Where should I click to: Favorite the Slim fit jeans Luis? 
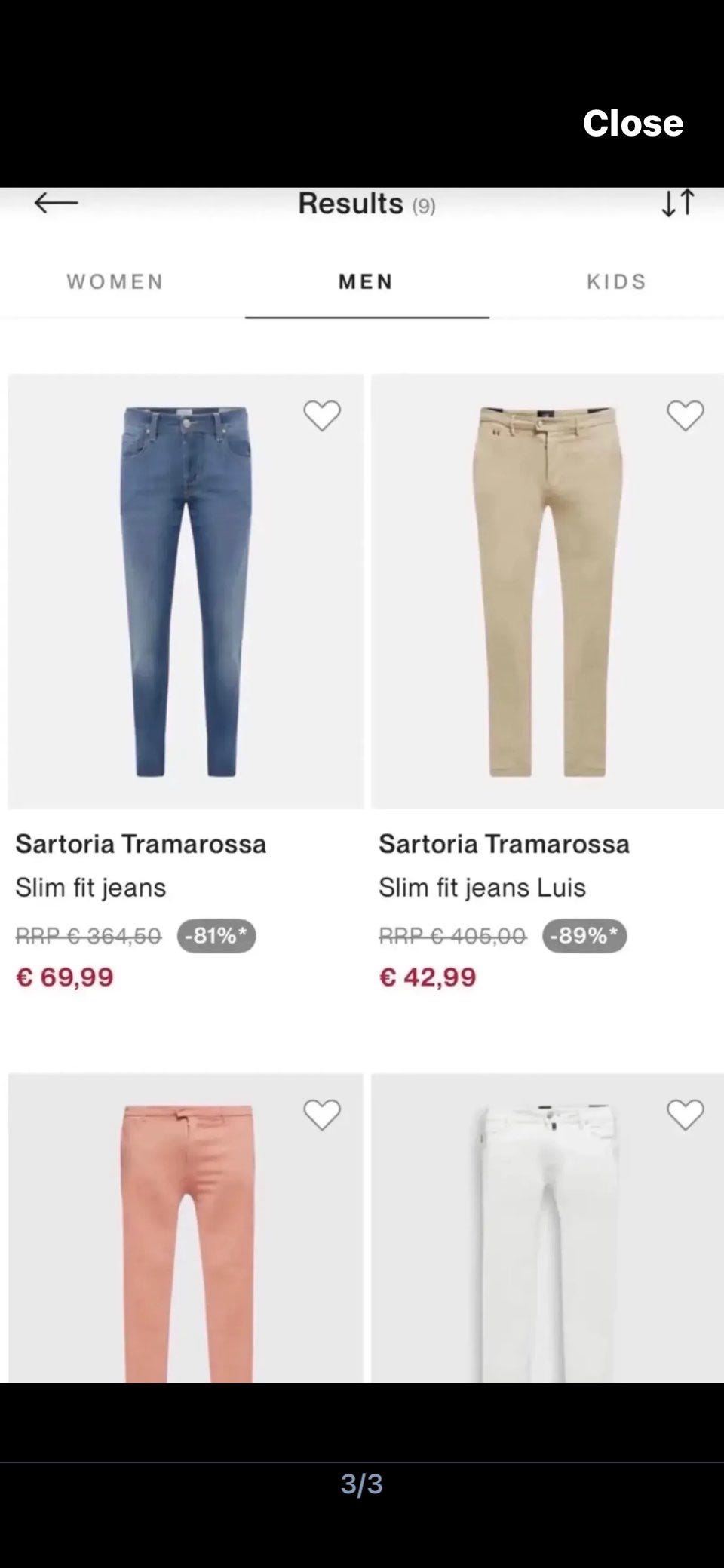[685, 416]
